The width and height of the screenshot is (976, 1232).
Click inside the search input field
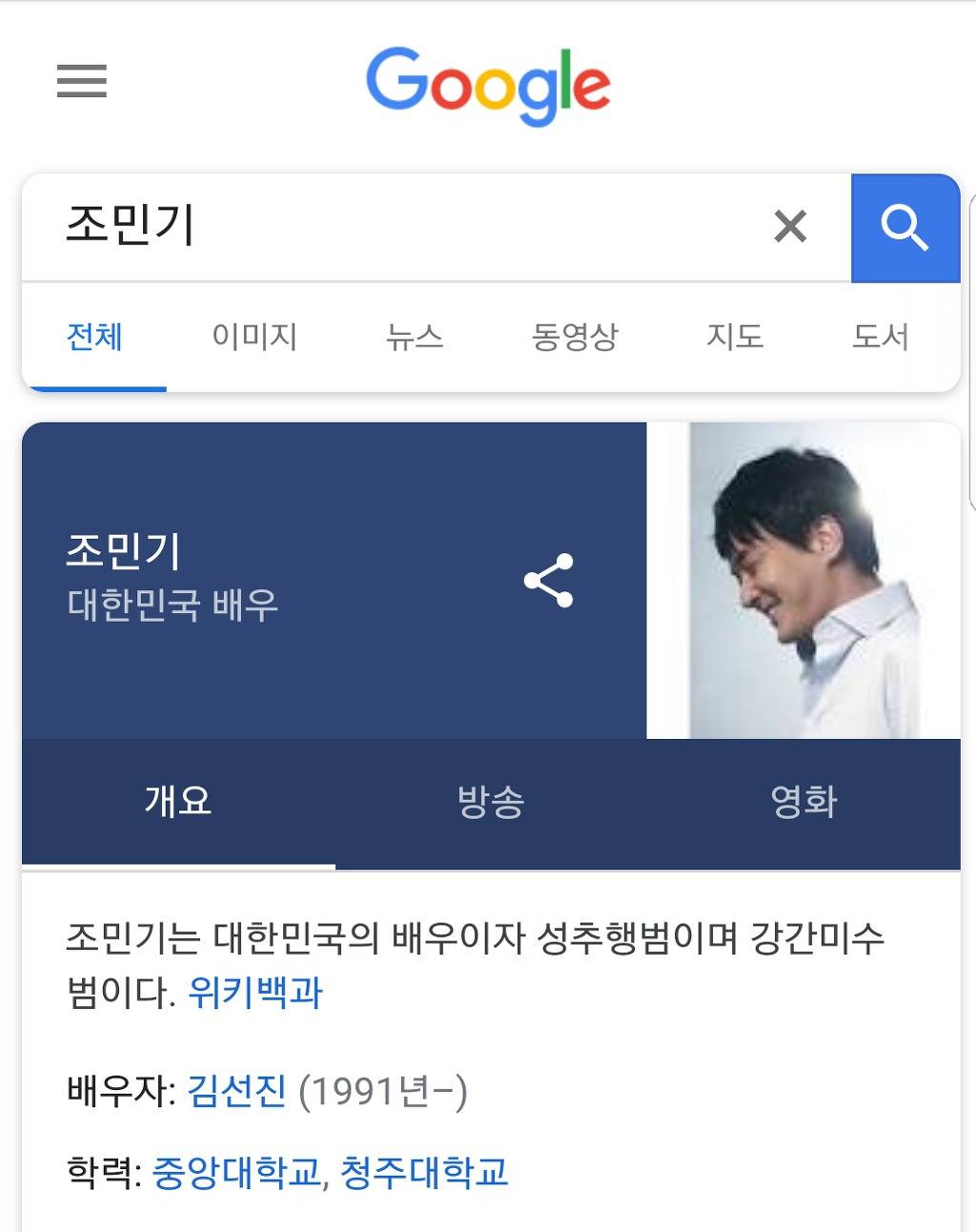click(381, 227)
